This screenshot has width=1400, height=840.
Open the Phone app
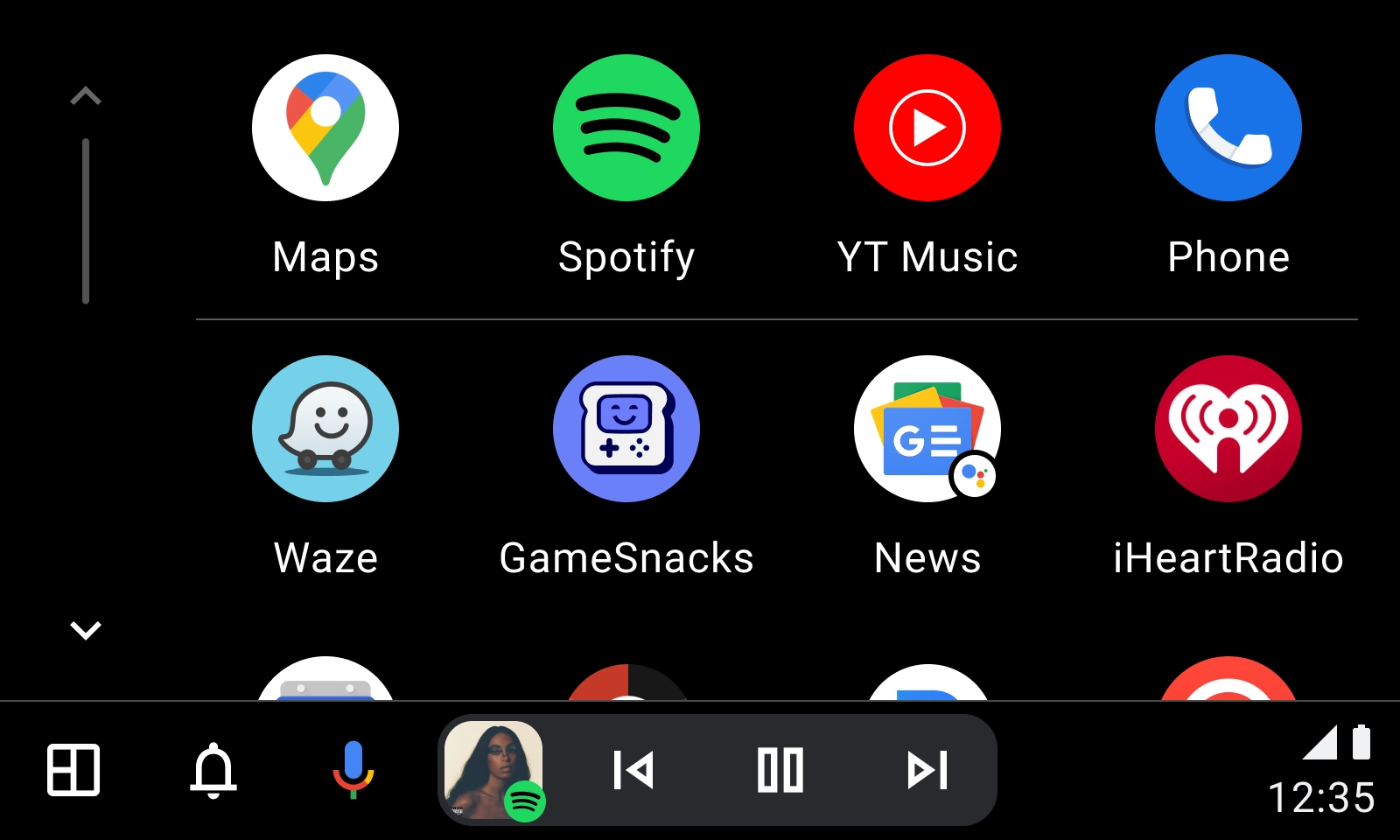(1228, 129)
